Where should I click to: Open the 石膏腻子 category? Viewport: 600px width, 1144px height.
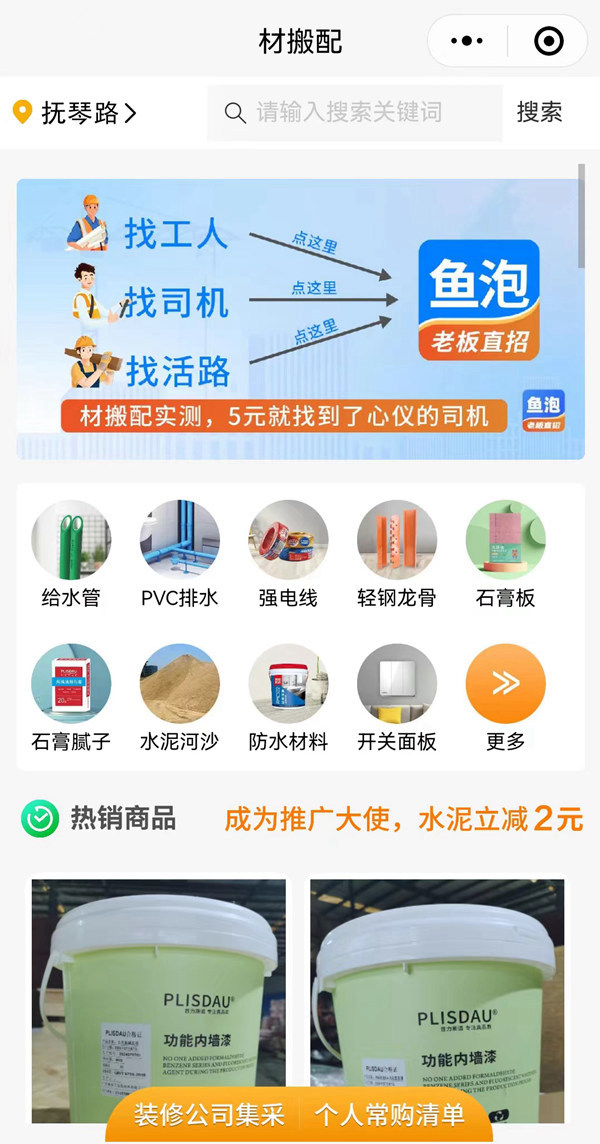pos(71,699)
